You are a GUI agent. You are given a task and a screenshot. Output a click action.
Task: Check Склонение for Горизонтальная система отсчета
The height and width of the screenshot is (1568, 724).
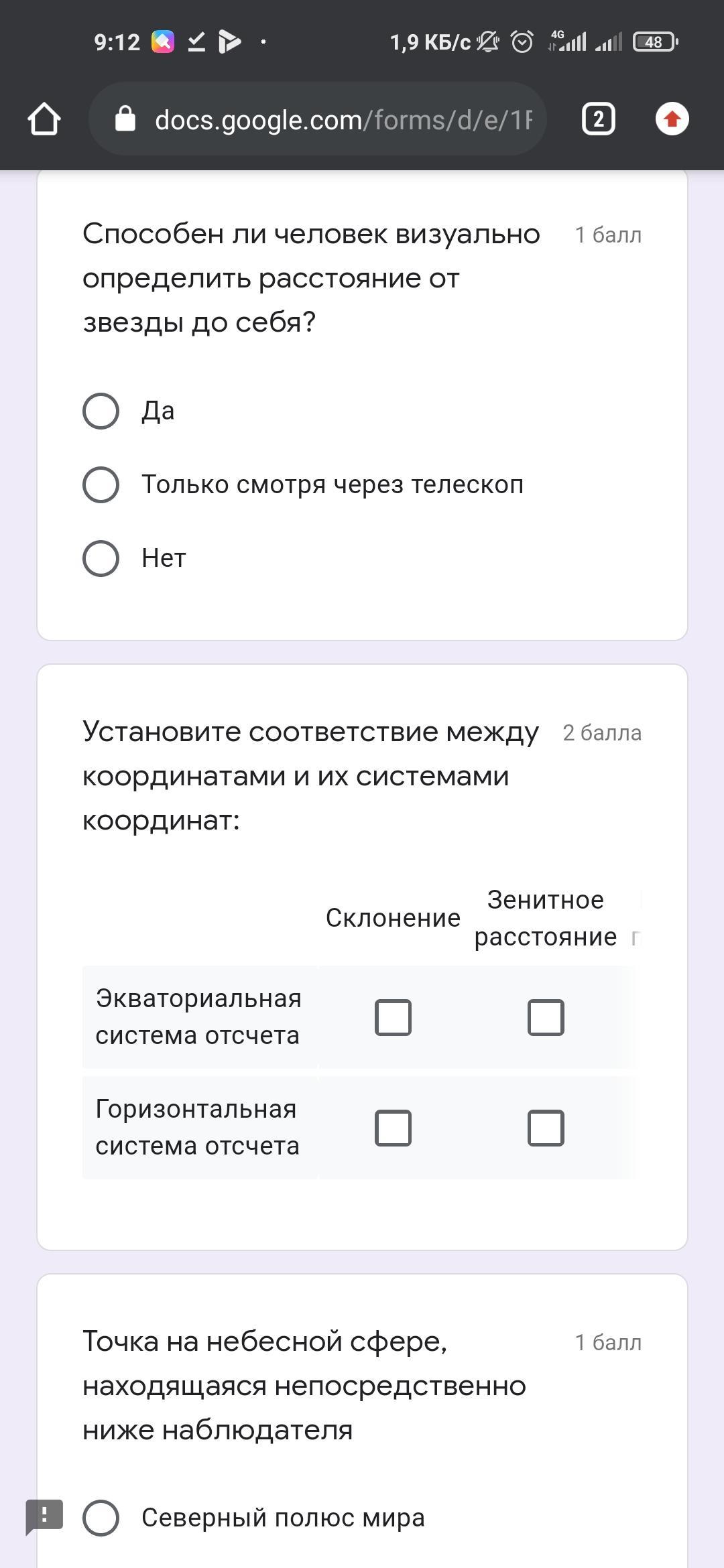coord(393,1128)
